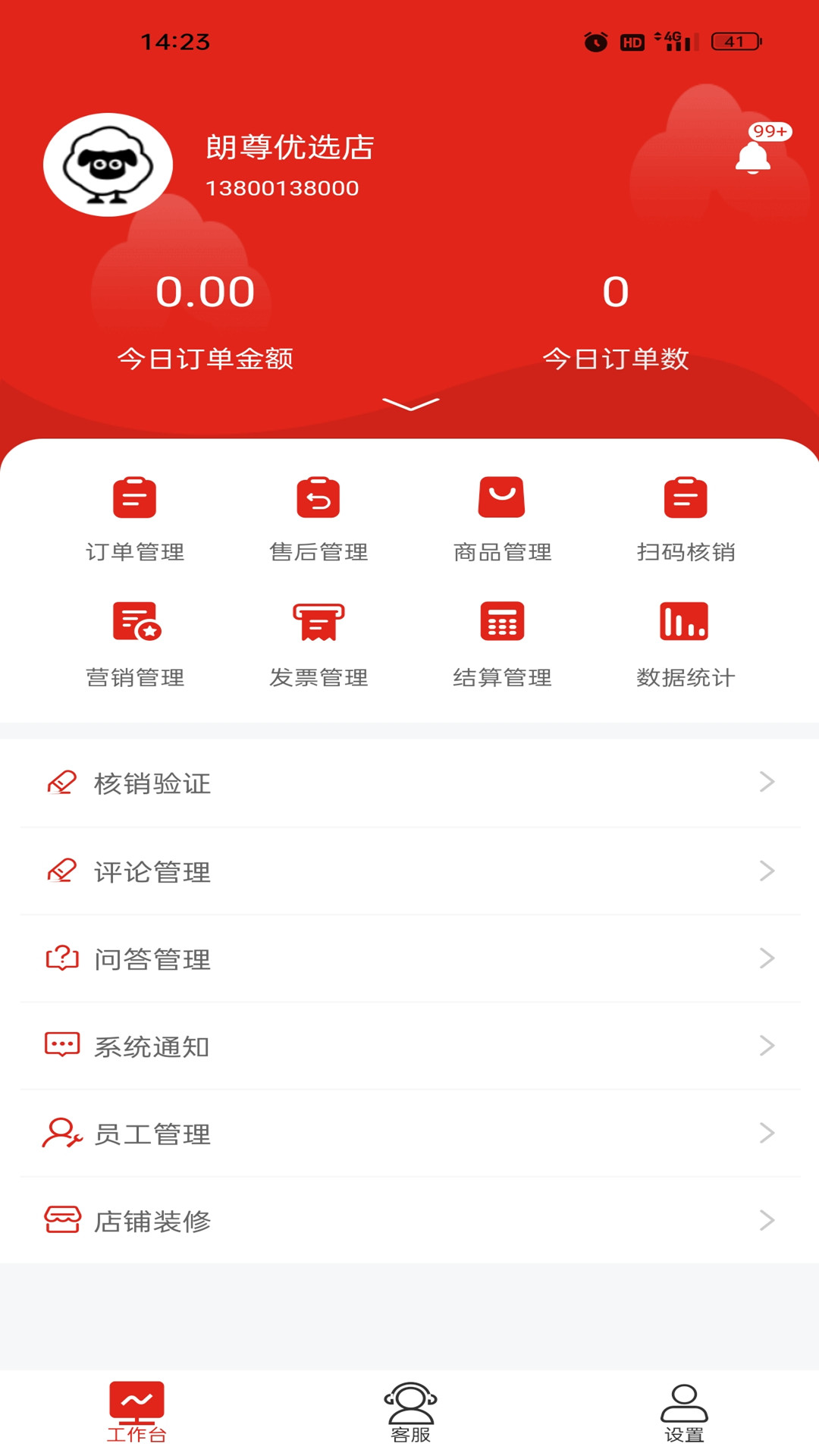Open the notifications bell
The width and height of the screenshot is (819, 1456).
753,157
